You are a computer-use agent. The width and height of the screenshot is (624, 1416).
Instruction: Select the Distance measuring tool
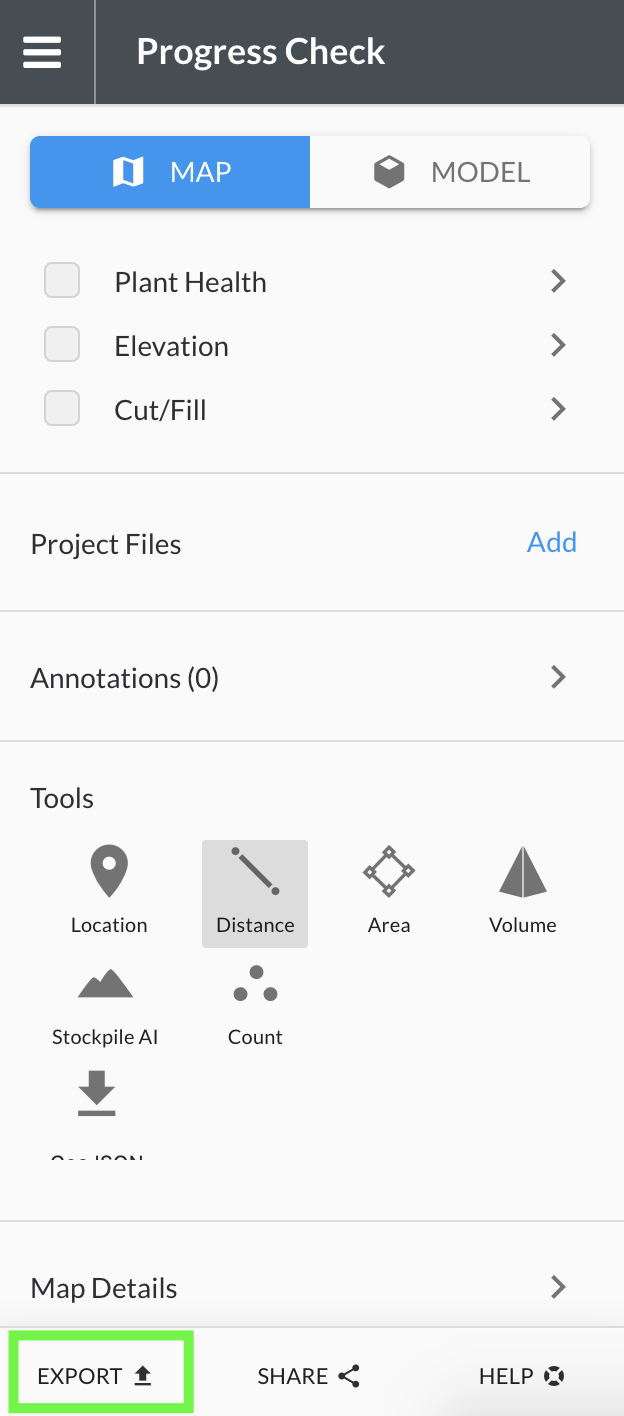tap(255, 892)
